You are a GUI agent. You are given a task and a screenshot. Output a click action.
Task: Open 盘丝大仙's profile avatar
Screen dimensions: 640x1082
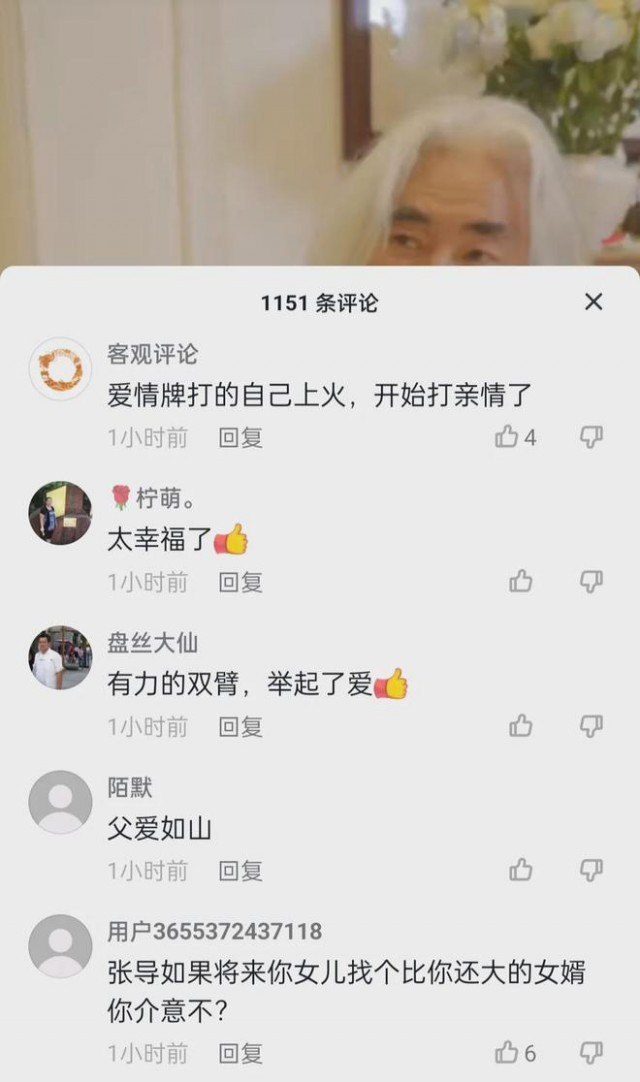[x=60, y=657]
